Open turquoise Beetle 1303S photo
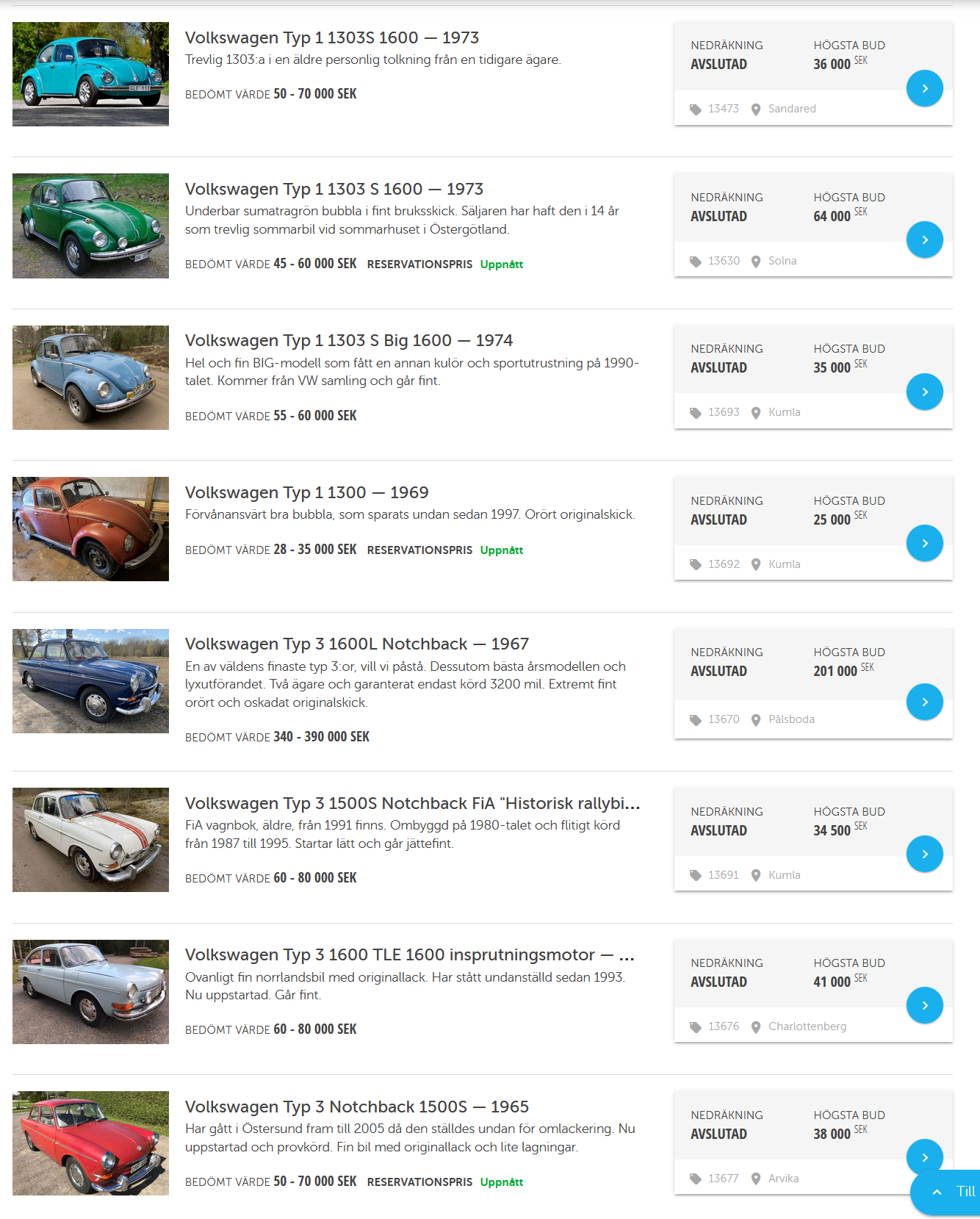 pos(90,74)
